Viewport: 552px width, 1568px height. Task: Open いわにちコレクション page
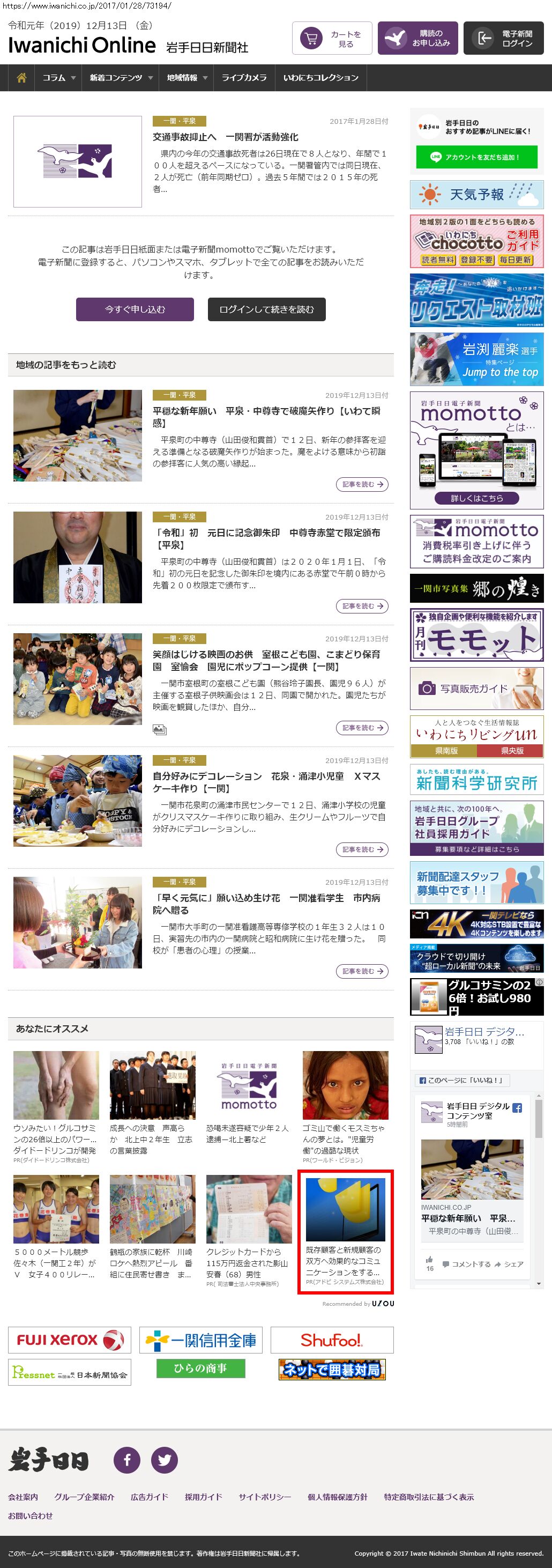[x=320, y=78]
